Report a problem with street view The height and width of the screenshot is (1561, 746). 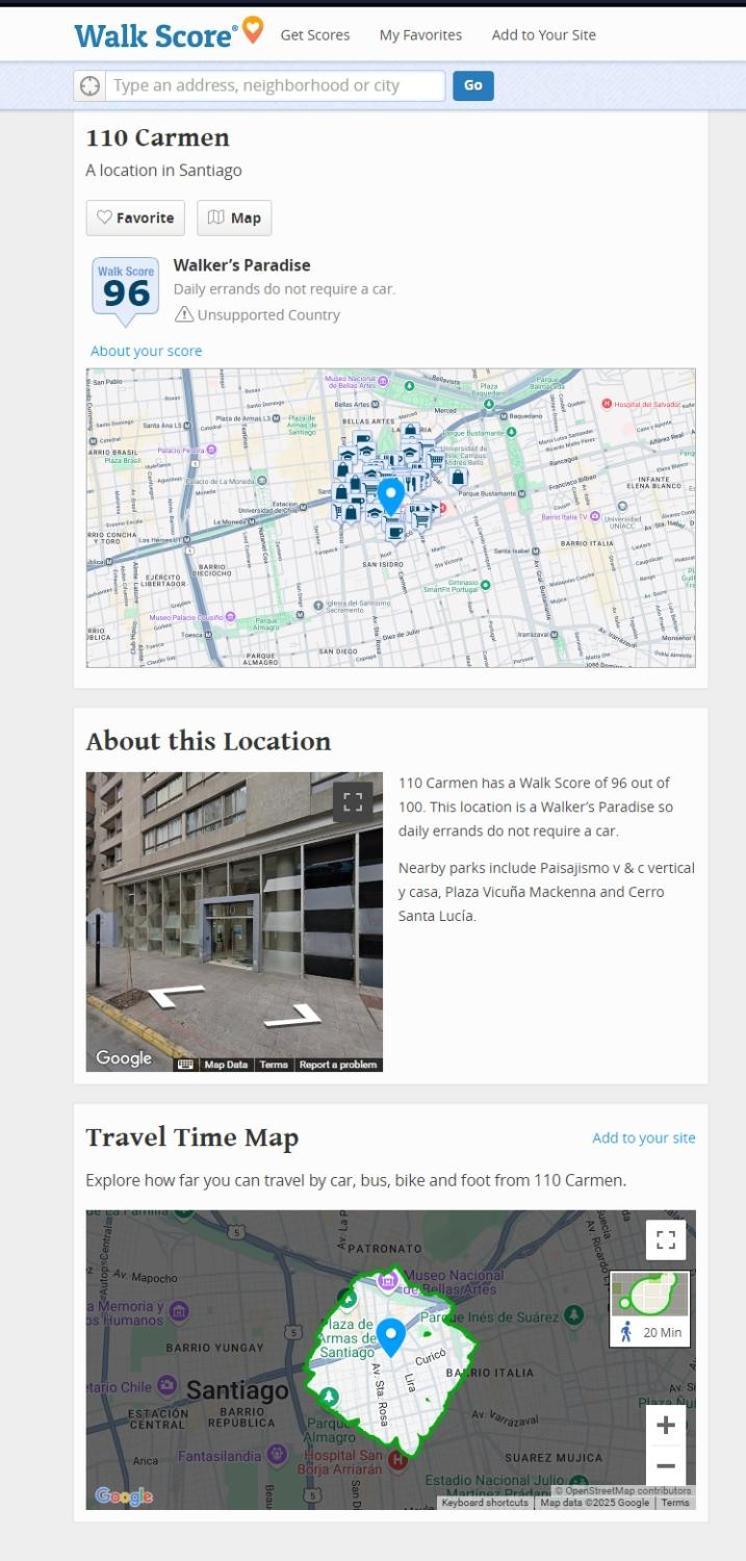coord(338,1065)
